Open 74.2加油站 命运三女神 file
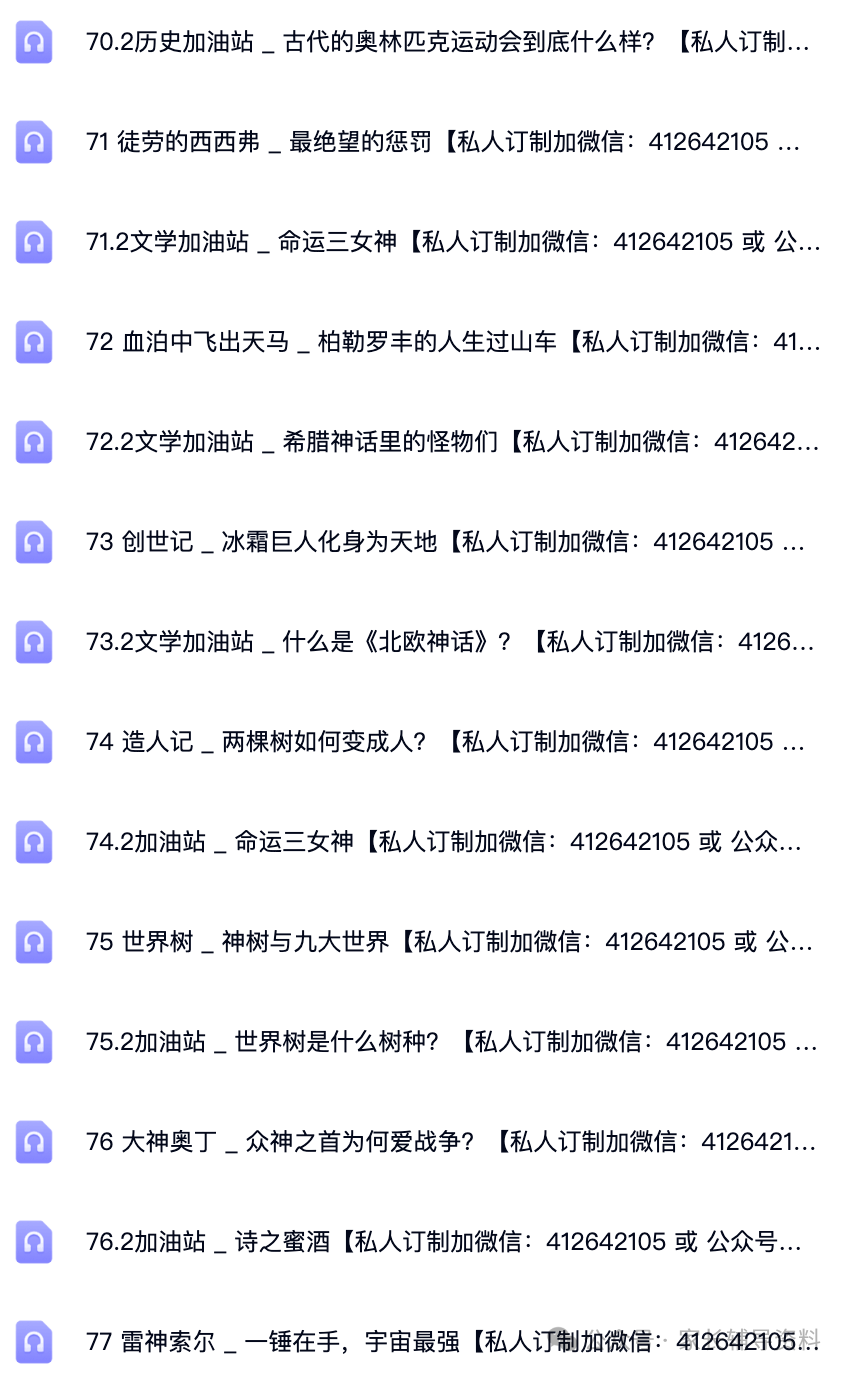This screenshot has height=1374, width=848. pos(424,842)
